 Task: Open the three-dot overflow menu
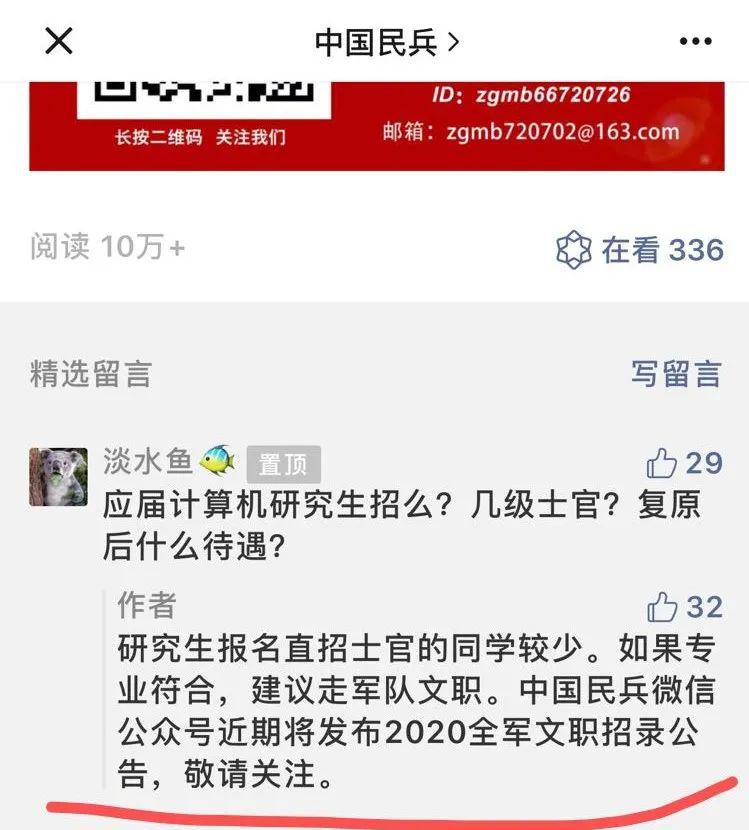coord(694,41)
